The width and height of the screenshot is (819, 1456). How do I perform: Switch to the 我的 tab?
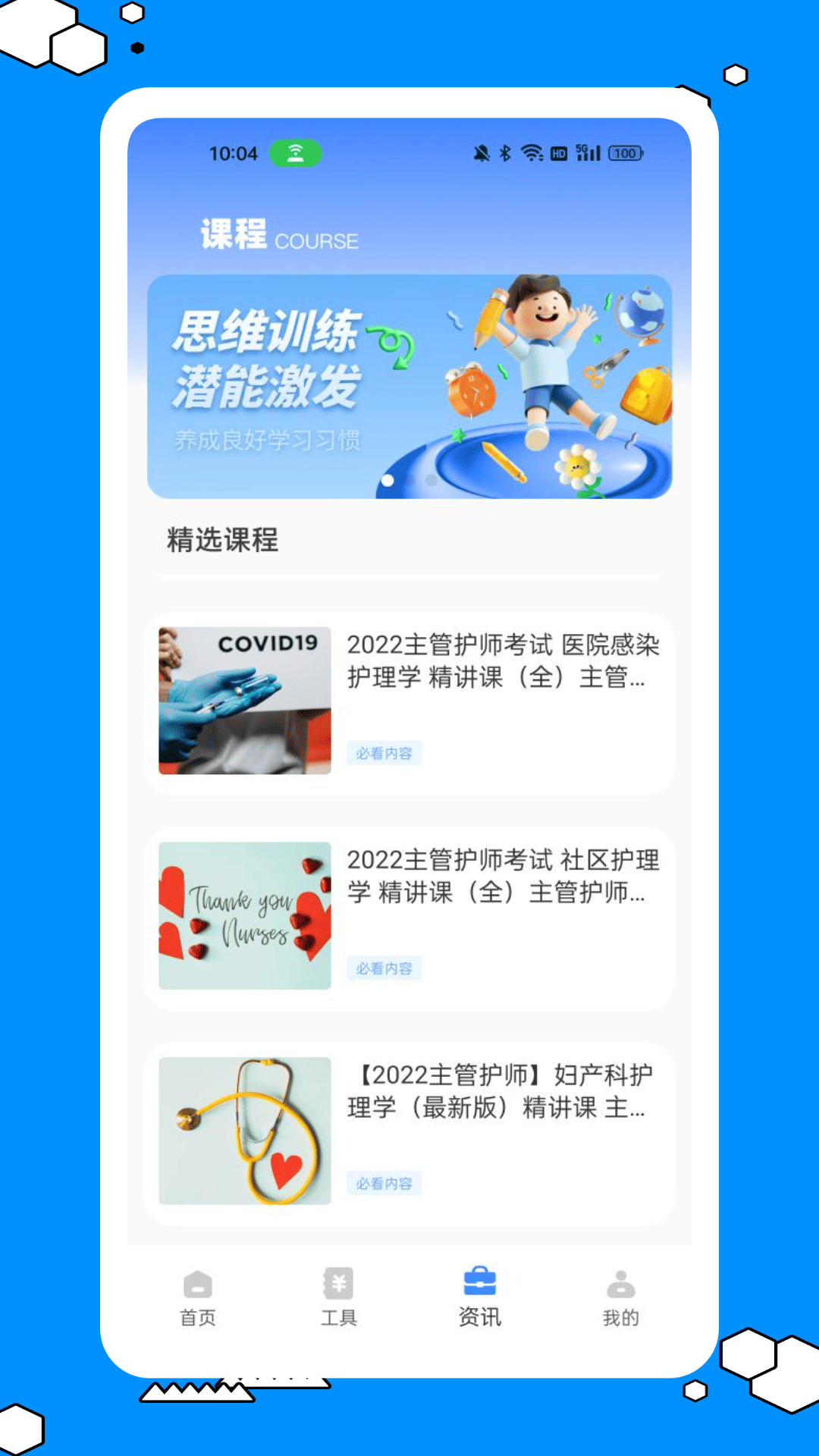(x=621, y=1298)
